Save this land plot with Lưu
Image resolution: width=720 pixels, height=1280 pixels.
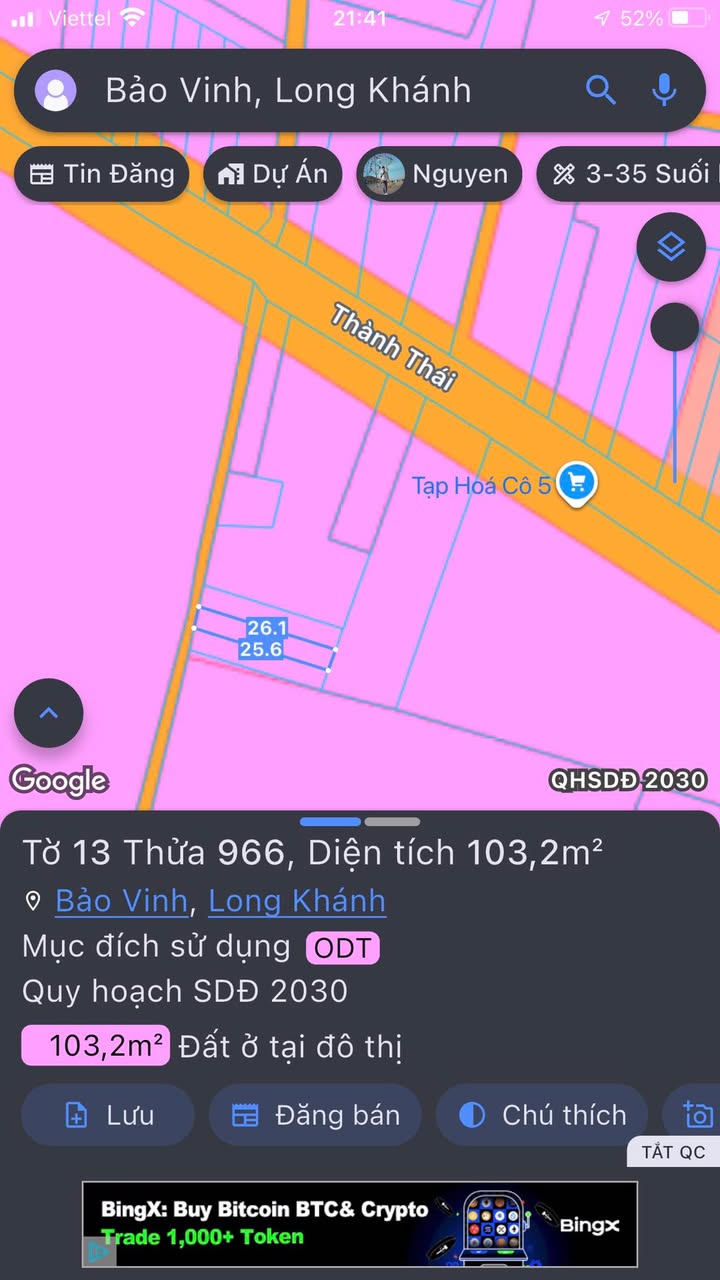click(x=108, y=1115)
